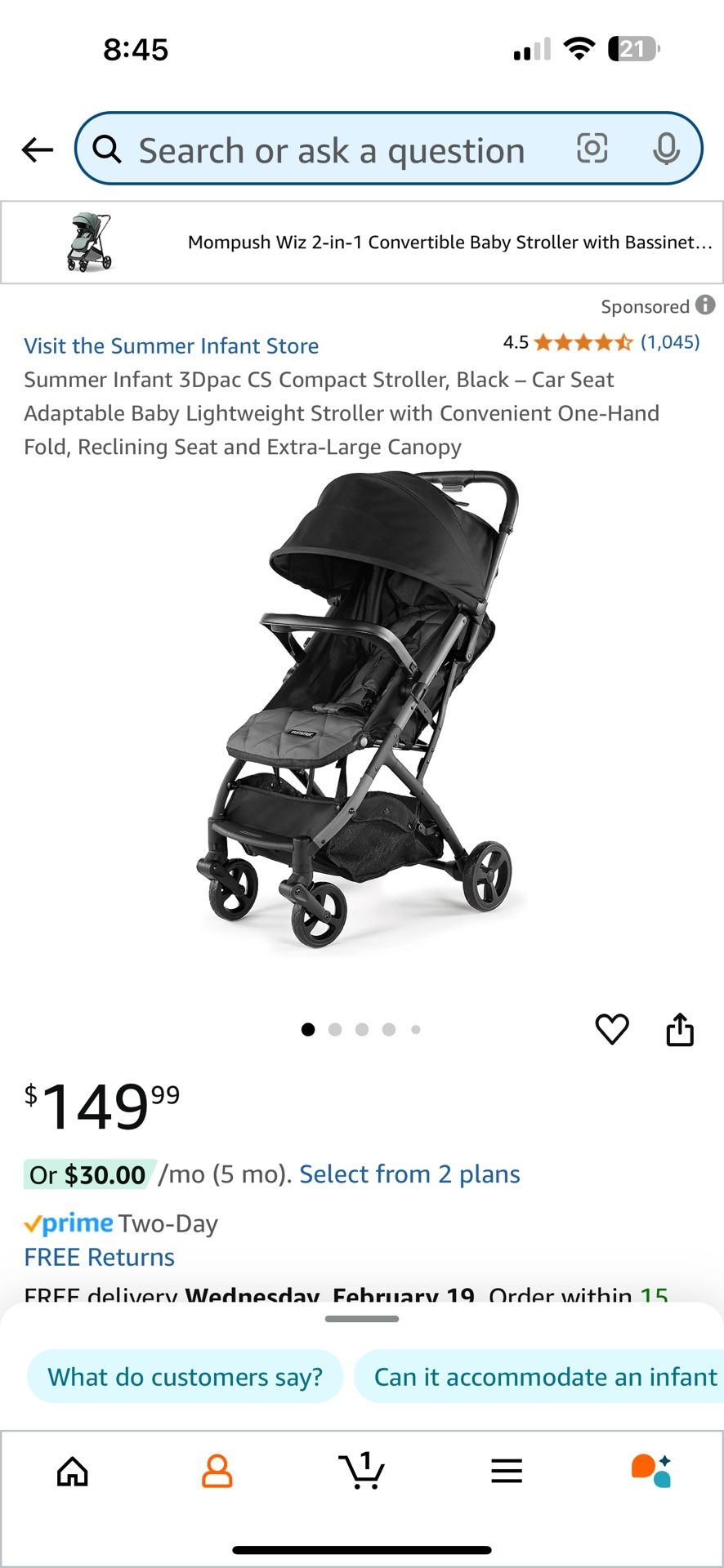Start voice search with the microphone
724x1568 pixels.
coord(666,149)
